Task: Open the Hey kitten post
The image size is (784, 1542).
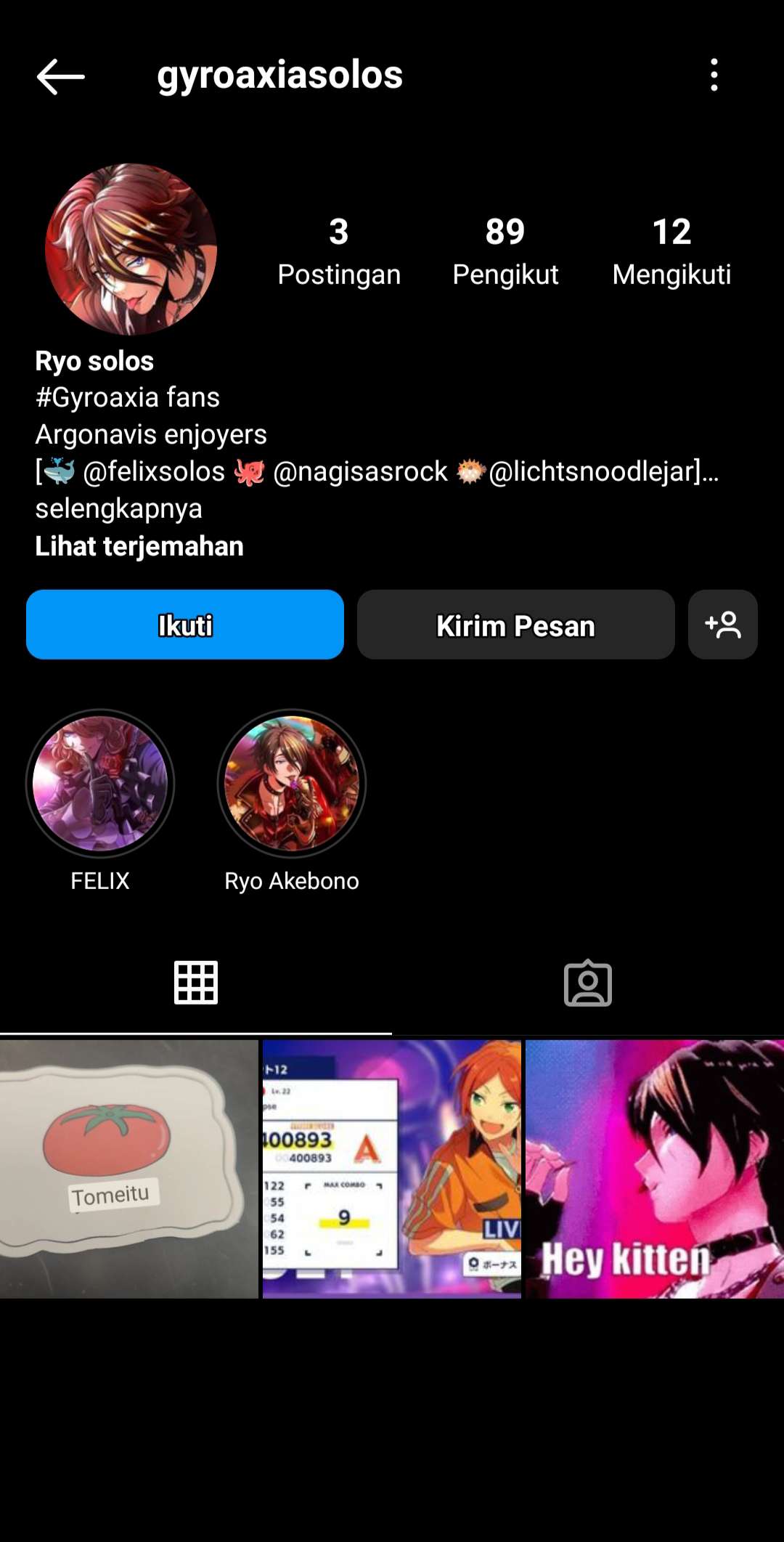Action: pyautogui.click(x=655, y=1169)
